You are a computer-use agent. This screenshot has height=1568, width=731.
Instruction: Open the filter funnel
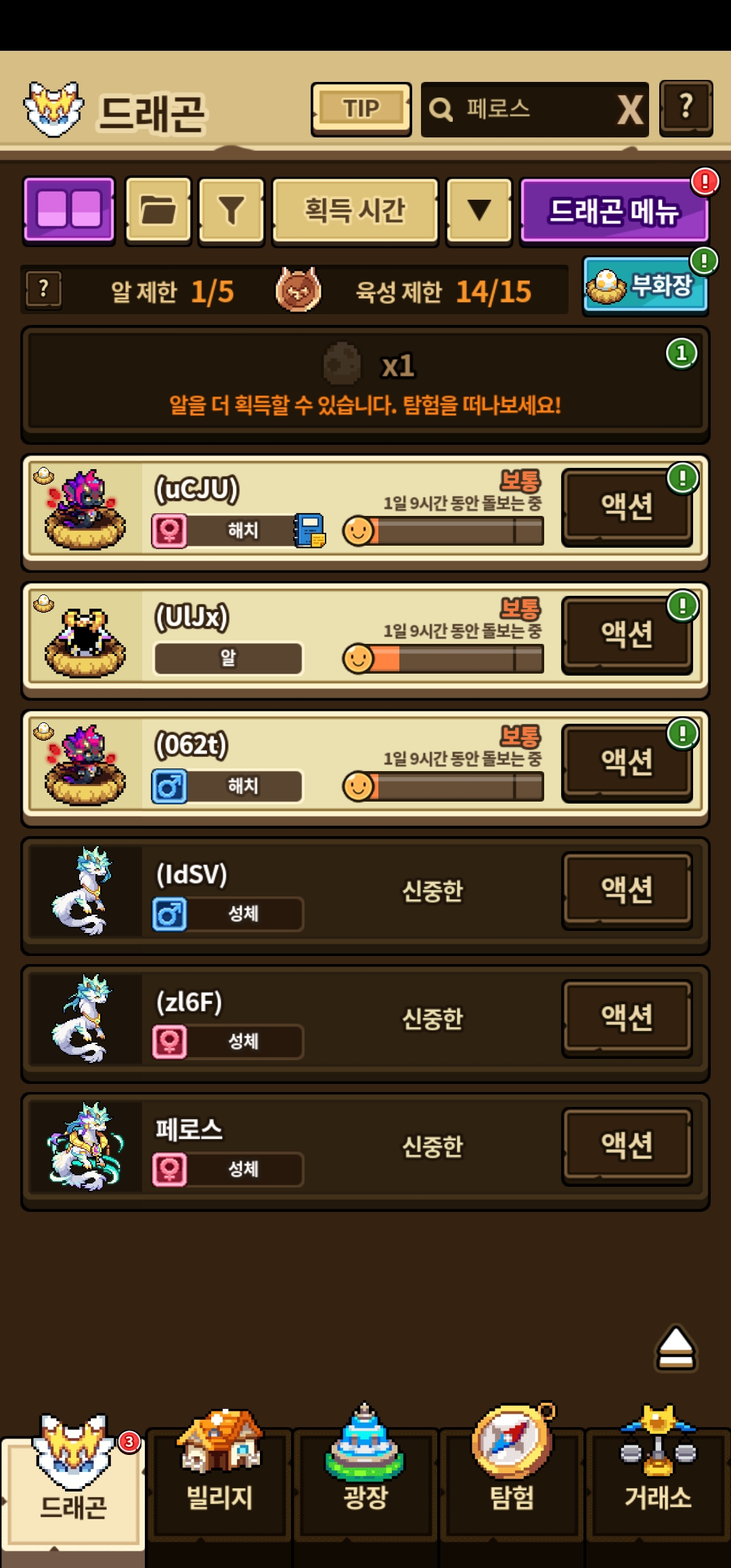coord(231,210)
